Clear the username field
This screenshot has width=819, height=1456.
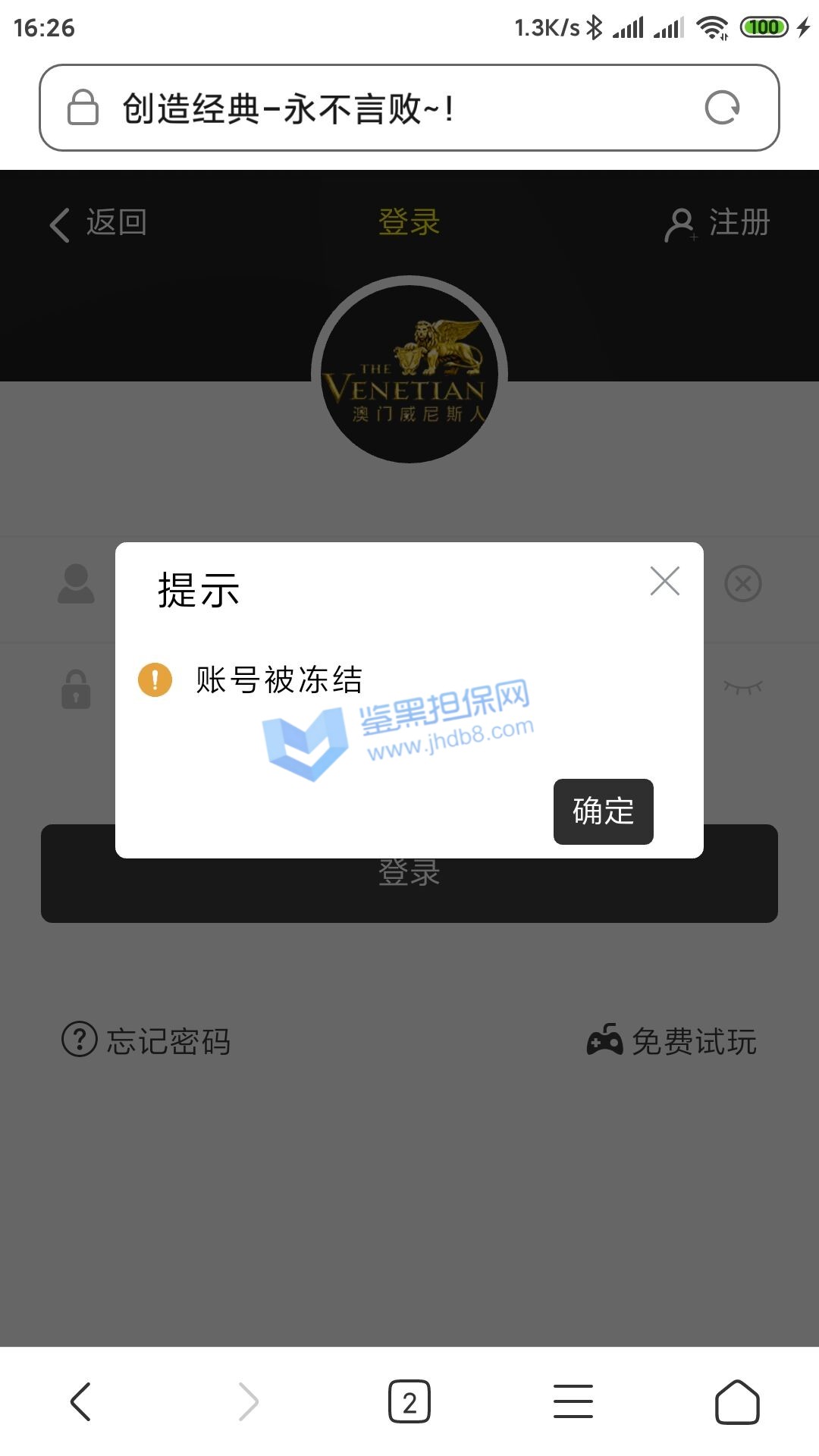[742, 584]
